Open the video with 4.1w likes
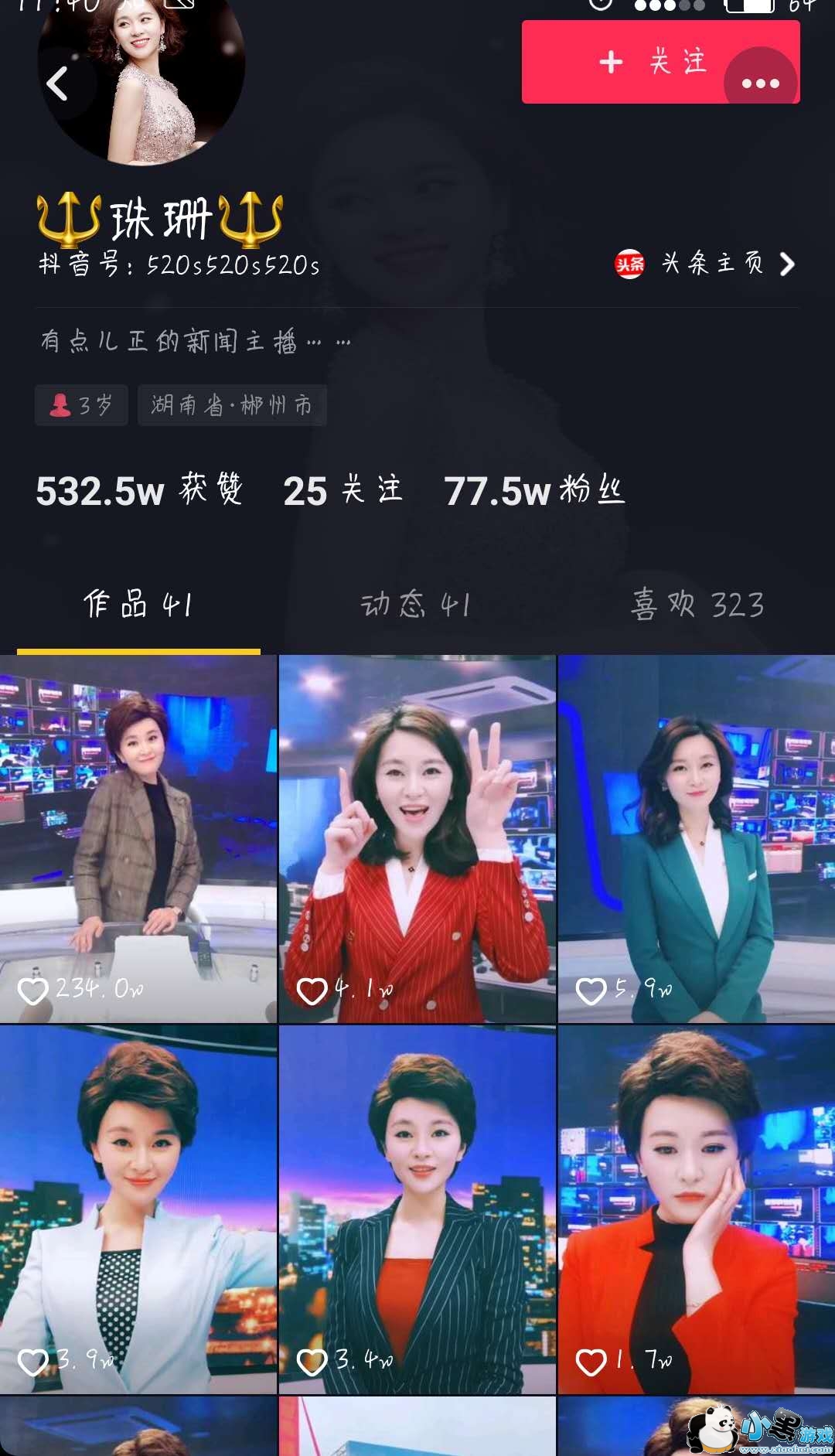 pyautogui.click(x=417, y=839)
